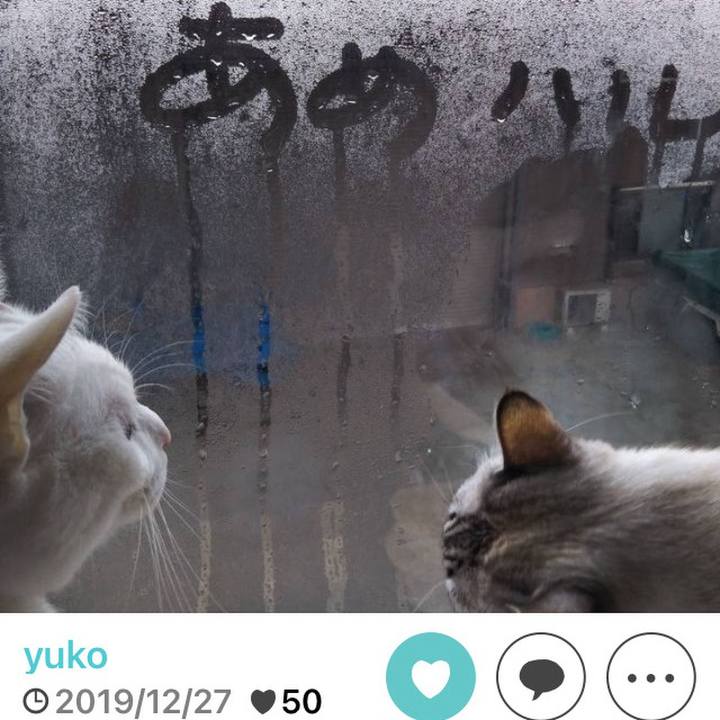Open the more options menu
This screenshot has height=720, width=720.
coord(651,678)
